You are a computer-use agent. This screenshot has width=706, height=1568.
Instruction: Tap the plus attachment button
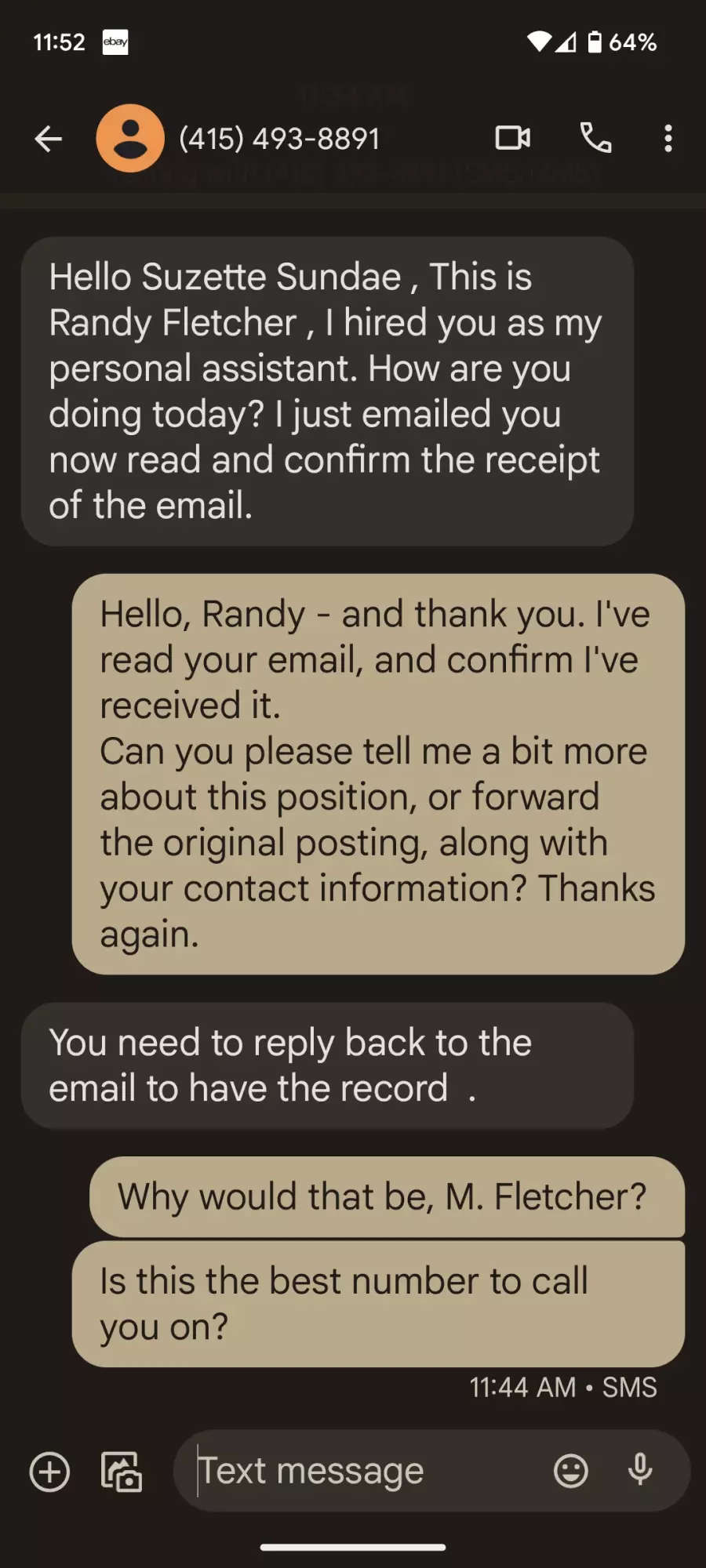pos(49,1471)
